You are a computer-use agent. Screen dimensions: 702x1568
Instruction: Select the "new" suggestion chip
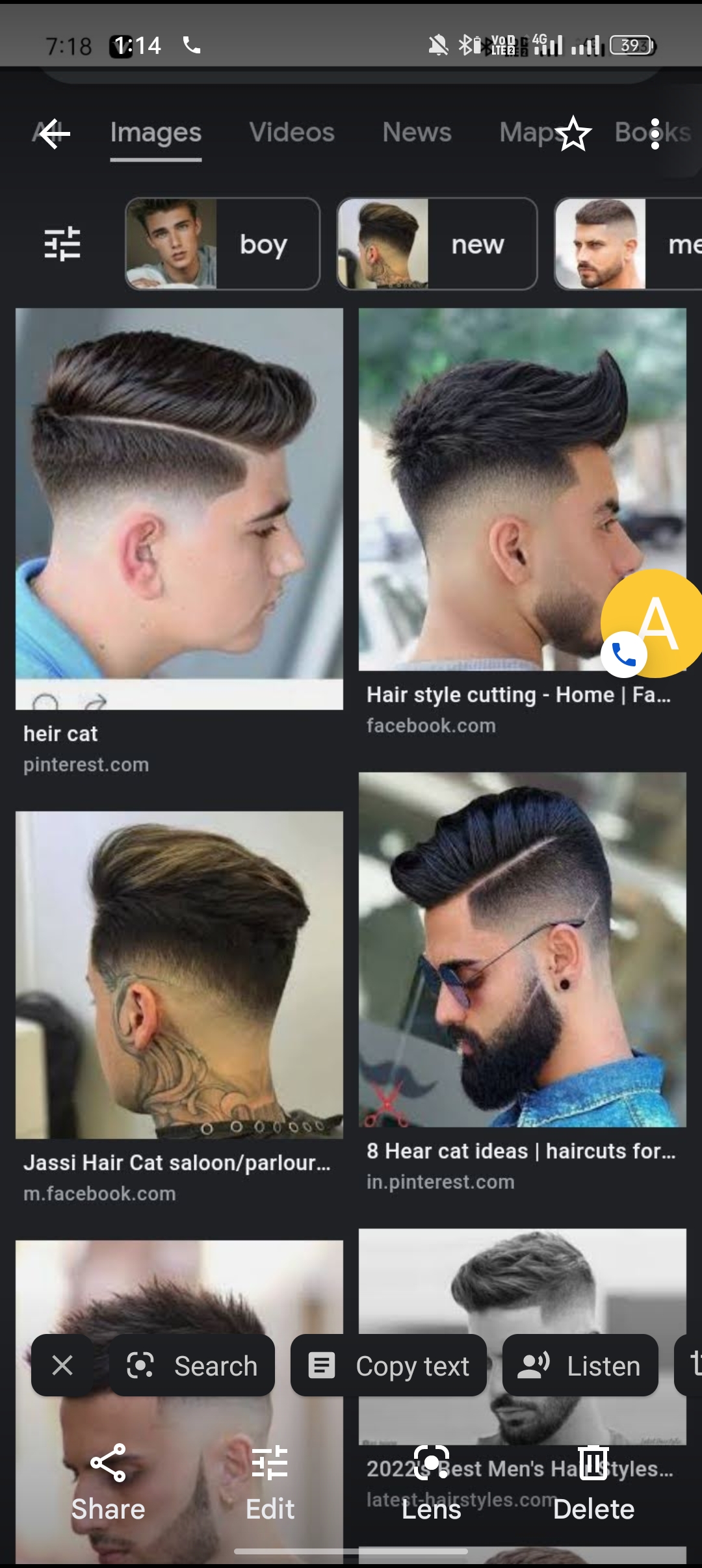[x=437, y=244]
